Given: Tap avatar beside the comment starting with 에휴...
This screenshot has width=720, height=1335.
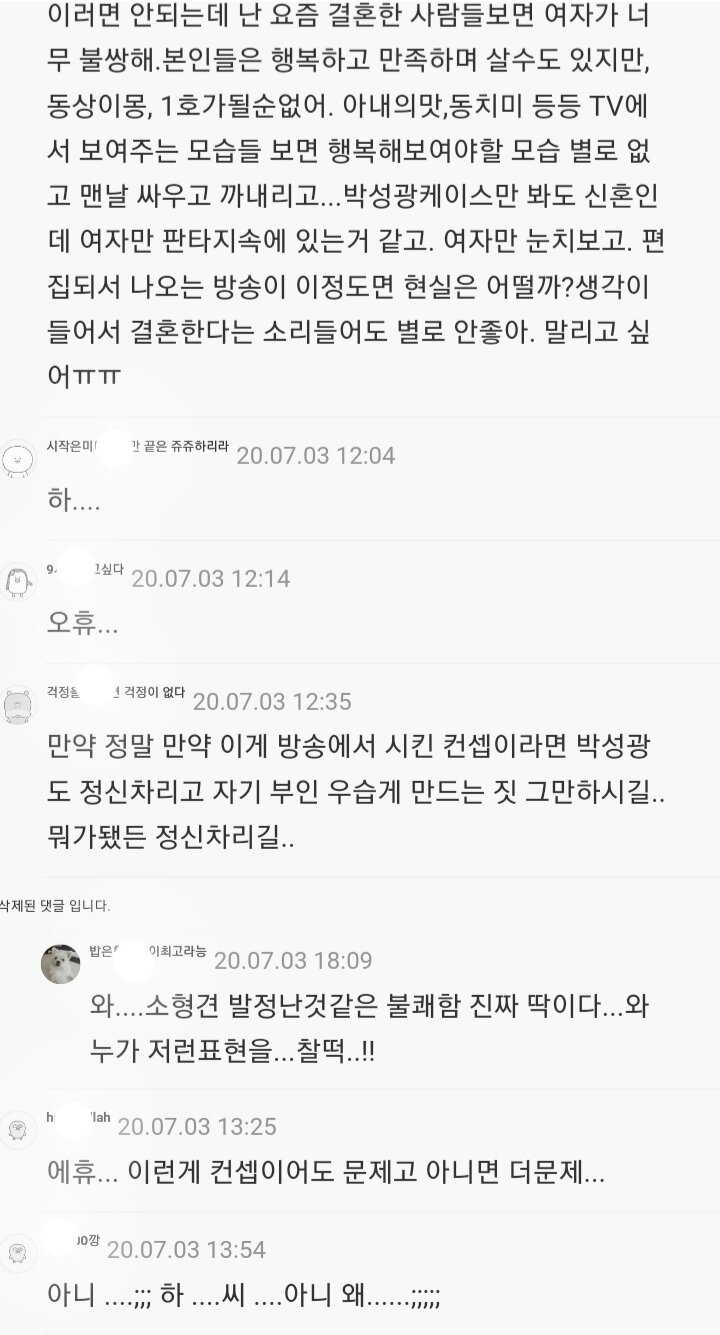Looking at the screenshot, I should [17, 1129].
